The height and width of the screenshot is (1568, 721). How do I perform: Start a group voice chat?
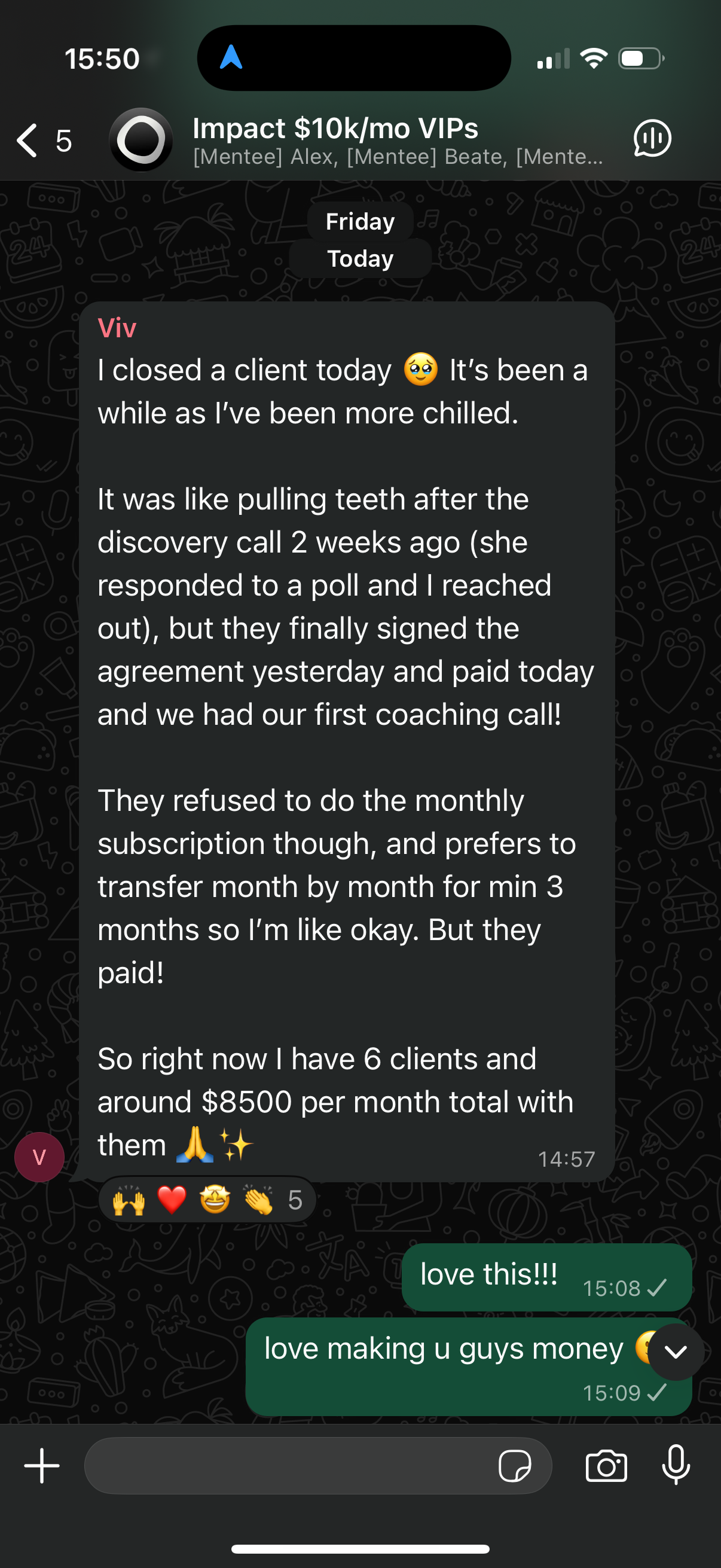[652, 139]
